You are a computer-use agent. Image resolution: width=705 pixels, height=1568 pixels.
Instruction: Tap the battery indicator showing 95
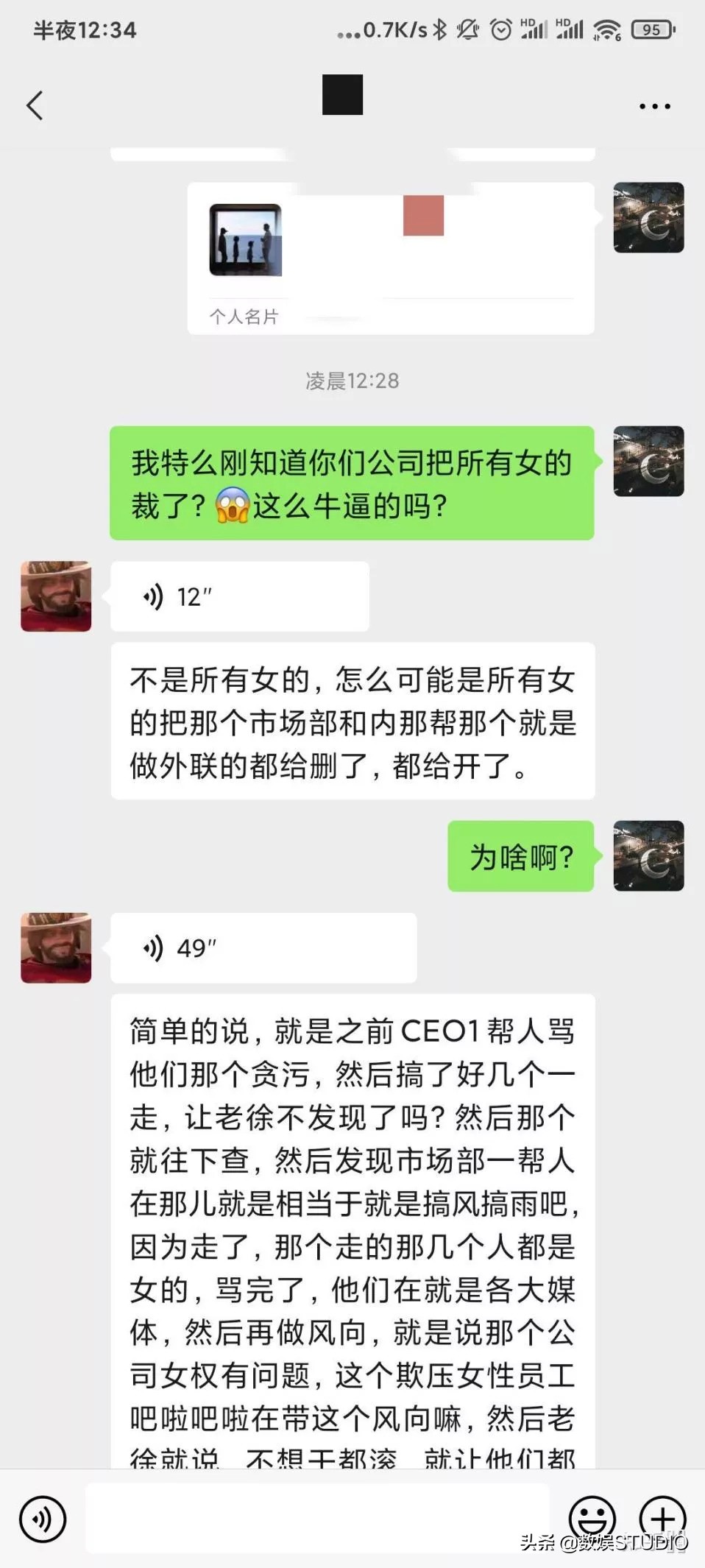[x=651, y=31]
